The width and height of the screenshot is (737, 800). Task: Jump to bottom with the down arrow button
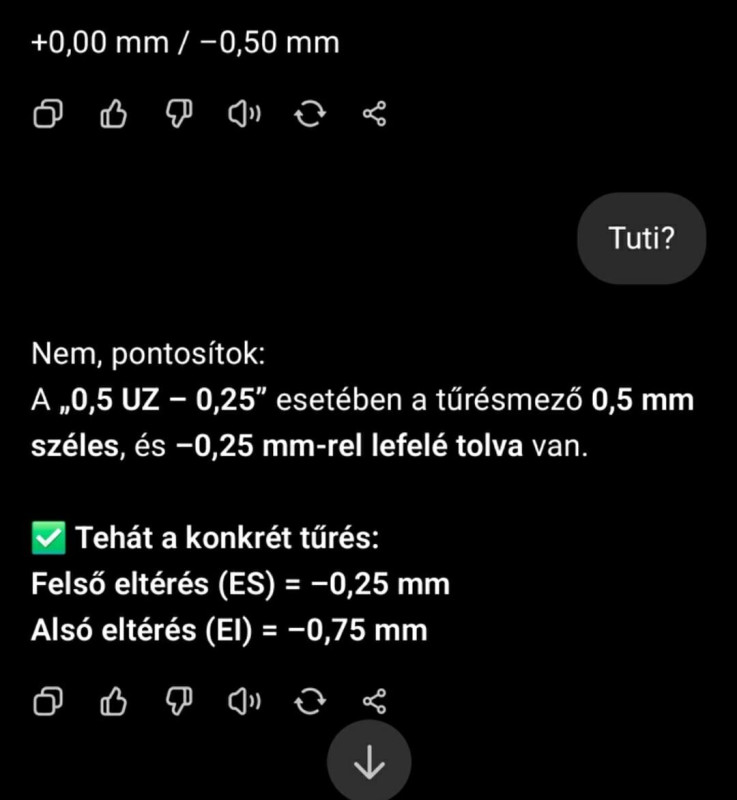point(369,764)
